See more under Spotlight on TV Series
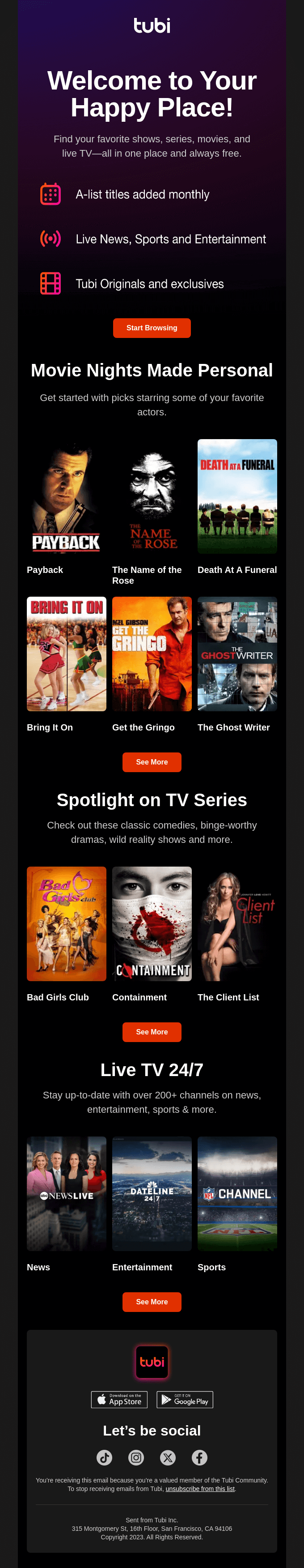The image size is (304, 1568). [x=152, y=1032]
